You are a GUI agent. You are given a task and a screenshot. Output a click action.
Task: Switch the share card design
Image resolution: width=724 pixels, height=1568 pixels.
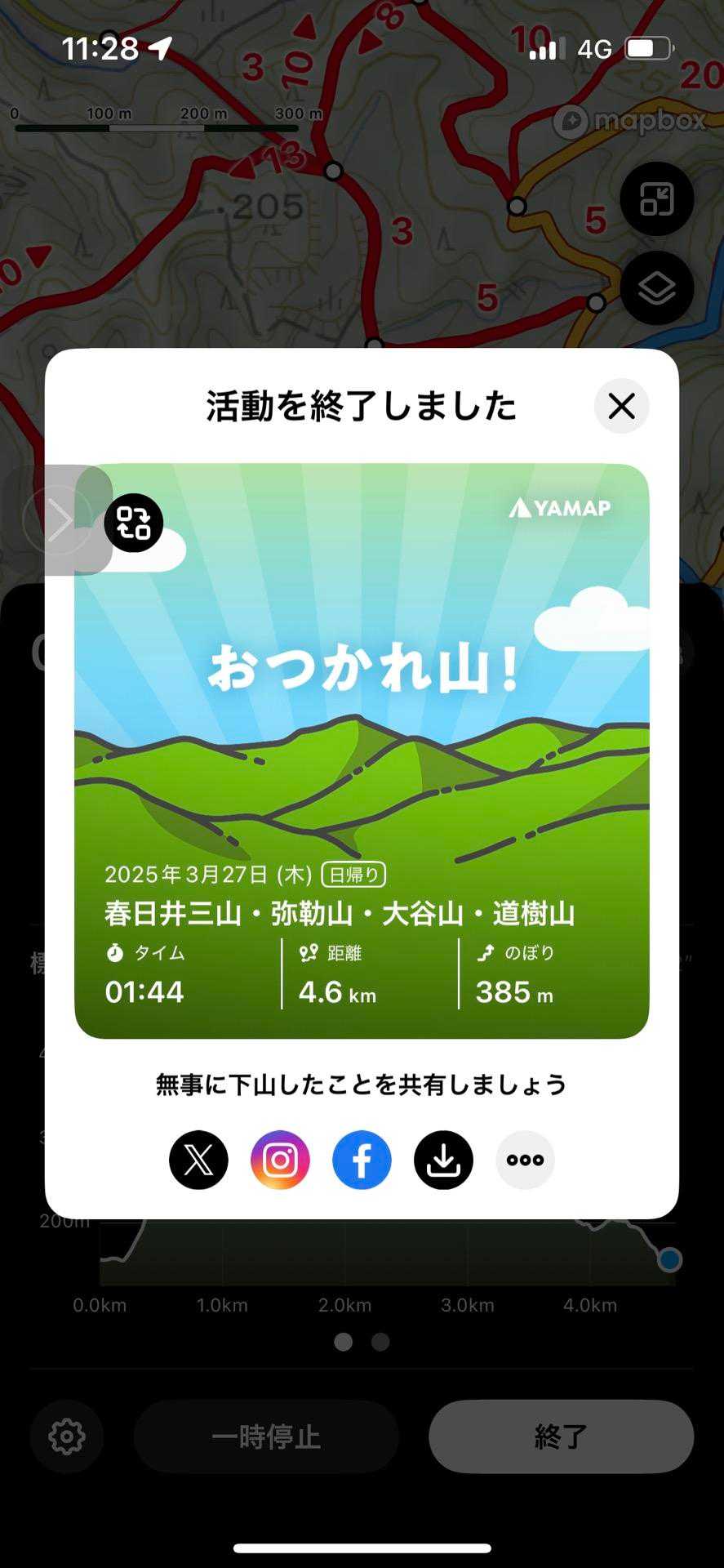pyautogui.click(x=134, y=523)
